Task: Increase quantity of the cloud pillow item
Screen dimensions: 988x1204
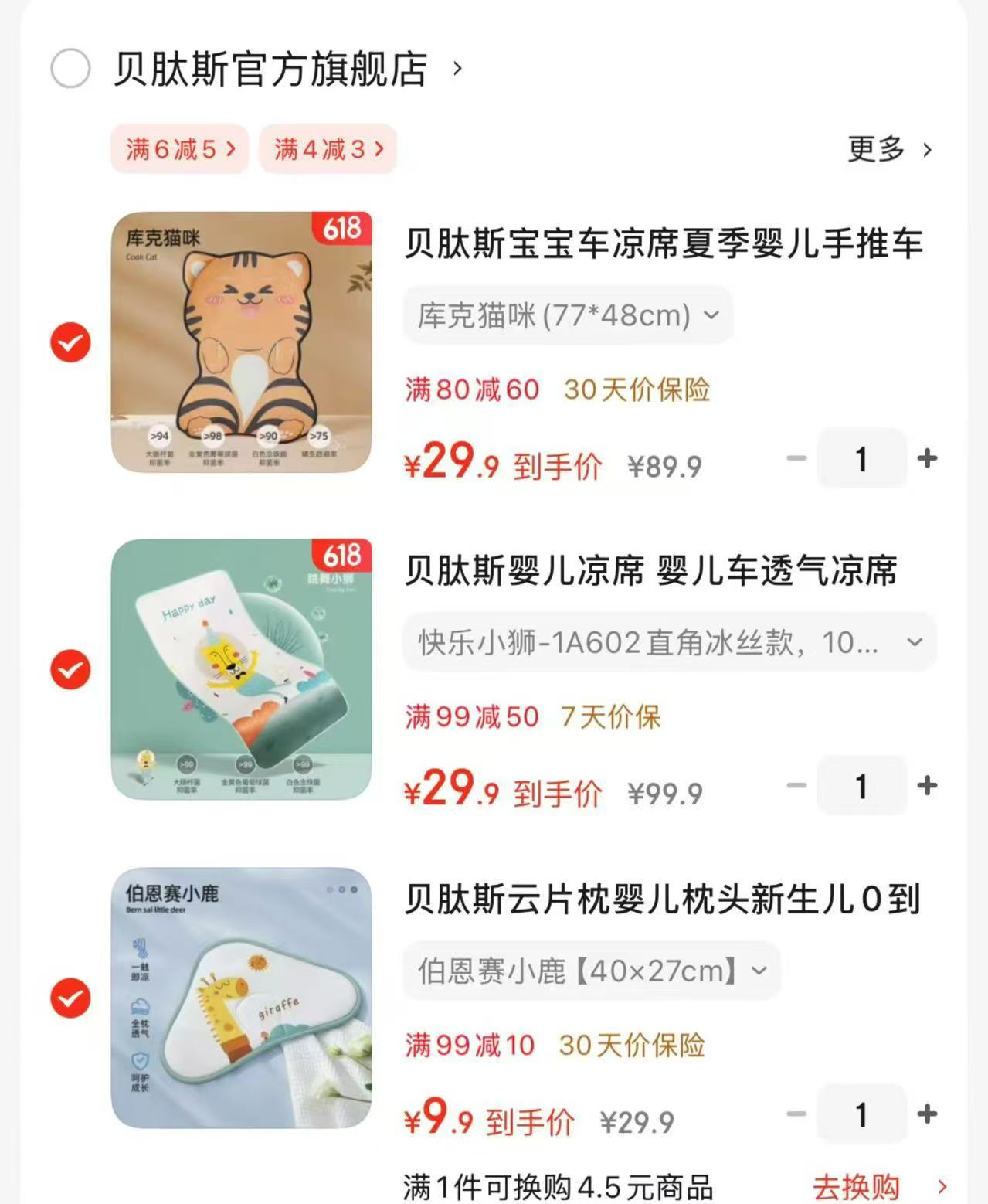Action: pyautogui.click(x=926, y=1114)
